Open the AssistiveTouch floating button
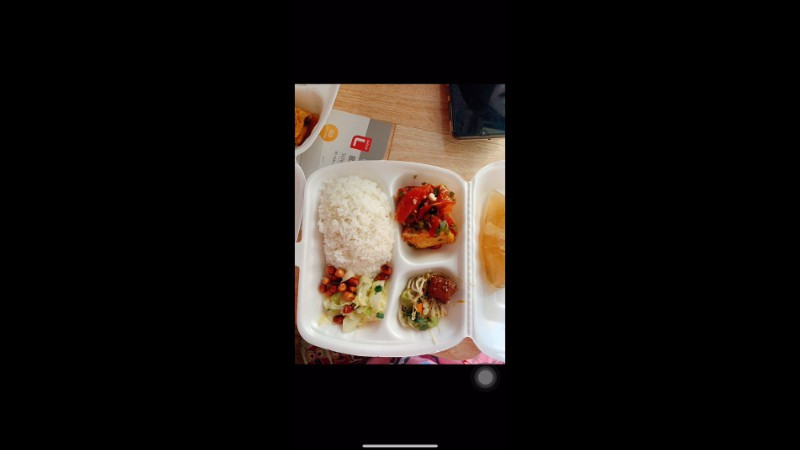Image resolution: width=800 pixels, height=450 pixels. 485,377
